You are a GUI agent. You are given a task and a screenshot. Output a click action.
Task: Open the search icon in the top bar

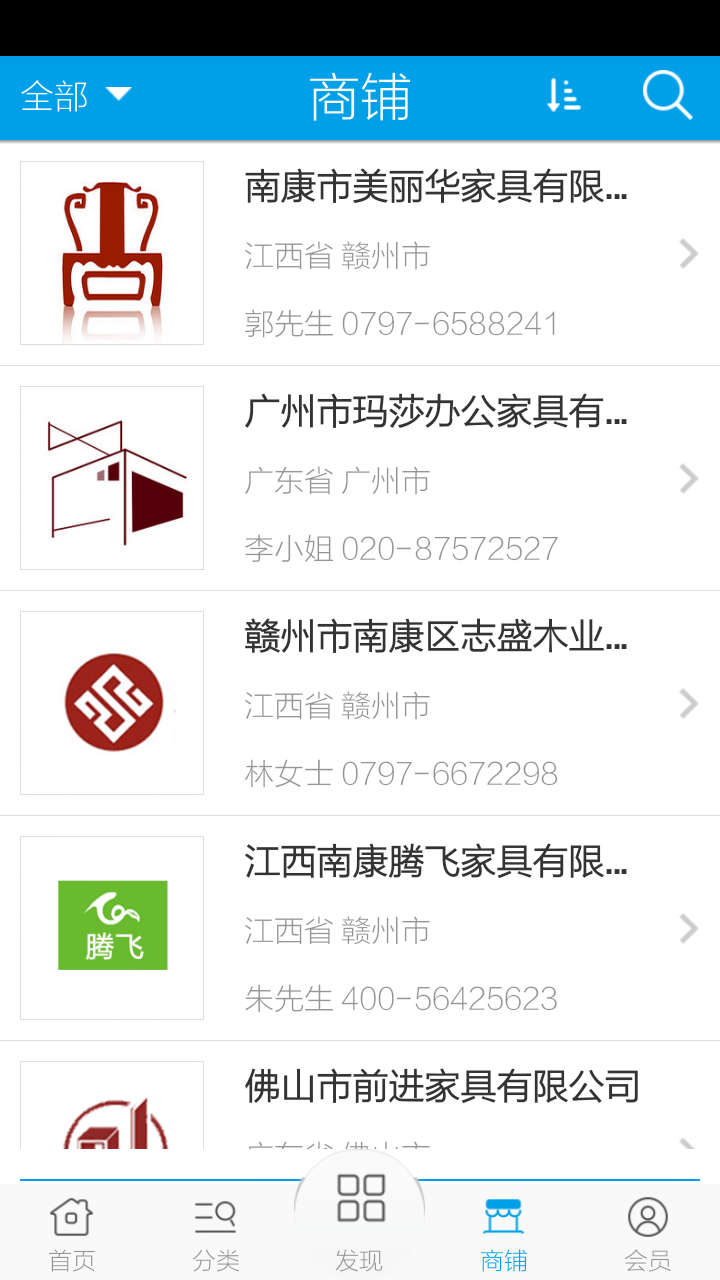point(666,96)
